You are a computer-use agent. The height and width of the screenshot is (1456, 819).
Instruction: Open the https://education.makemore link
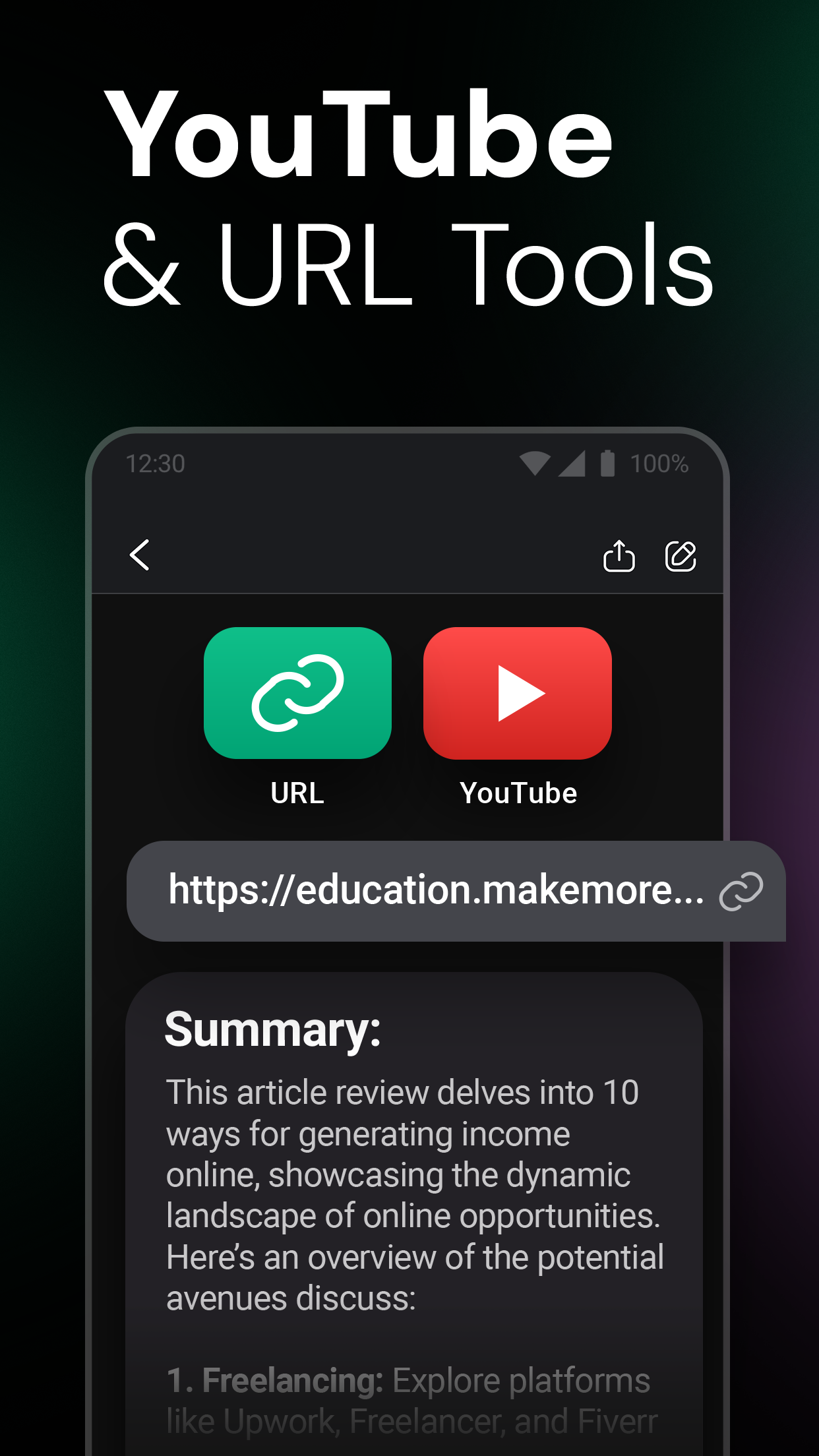tap(437, 892)
